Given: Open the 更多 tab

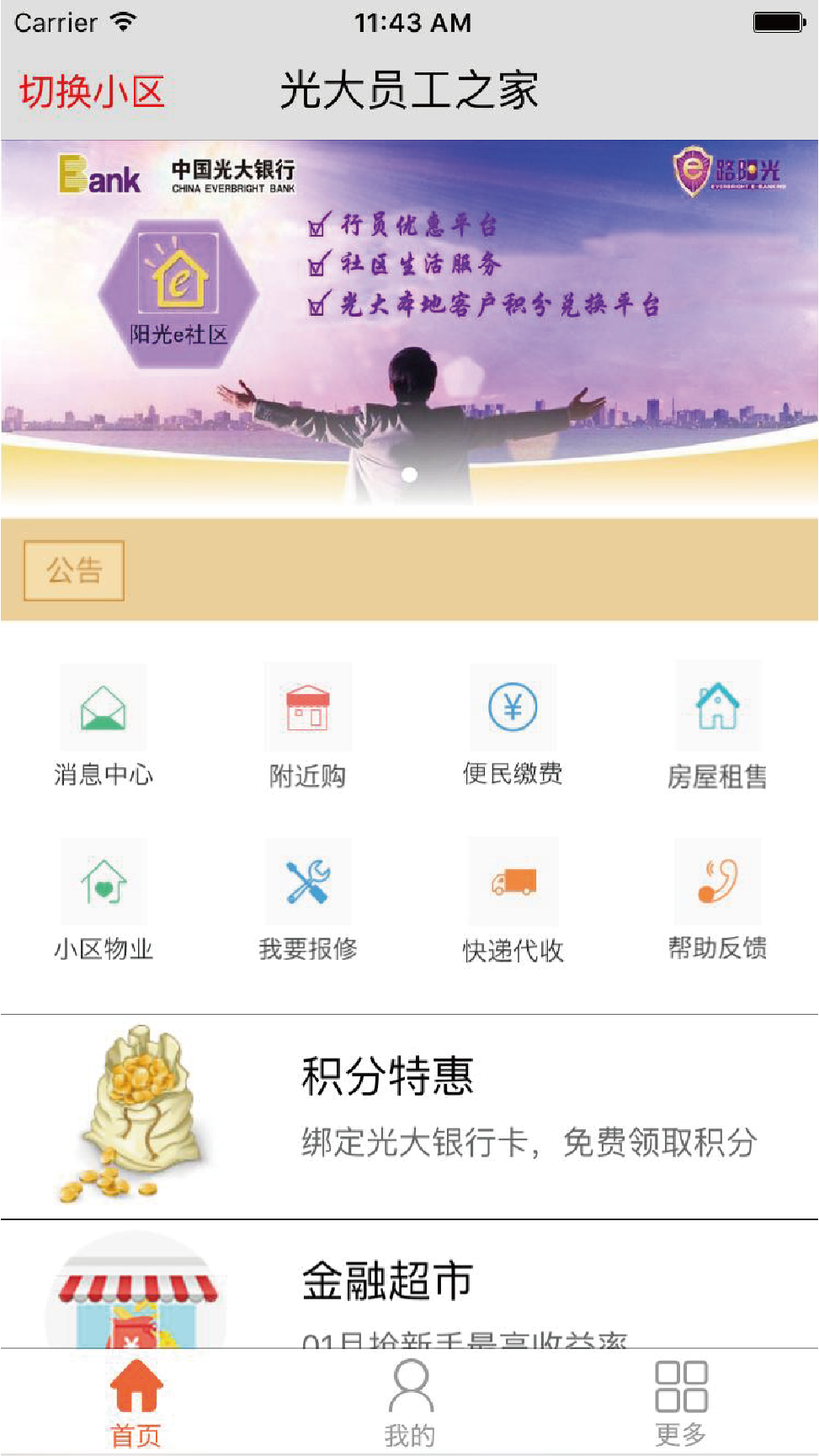Looking at the screenshot, I should 682,1402.
